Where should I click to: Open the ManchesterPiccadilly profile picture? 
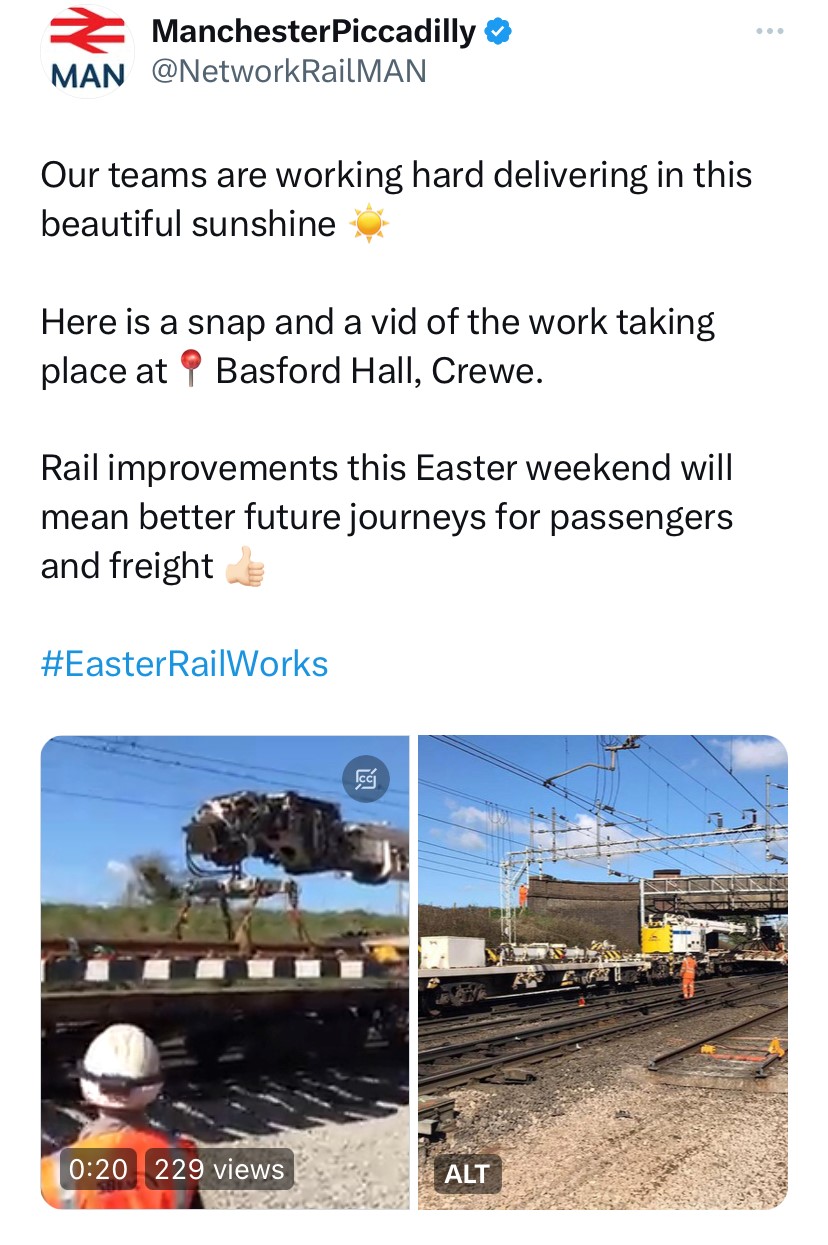[x=88, y=50]
